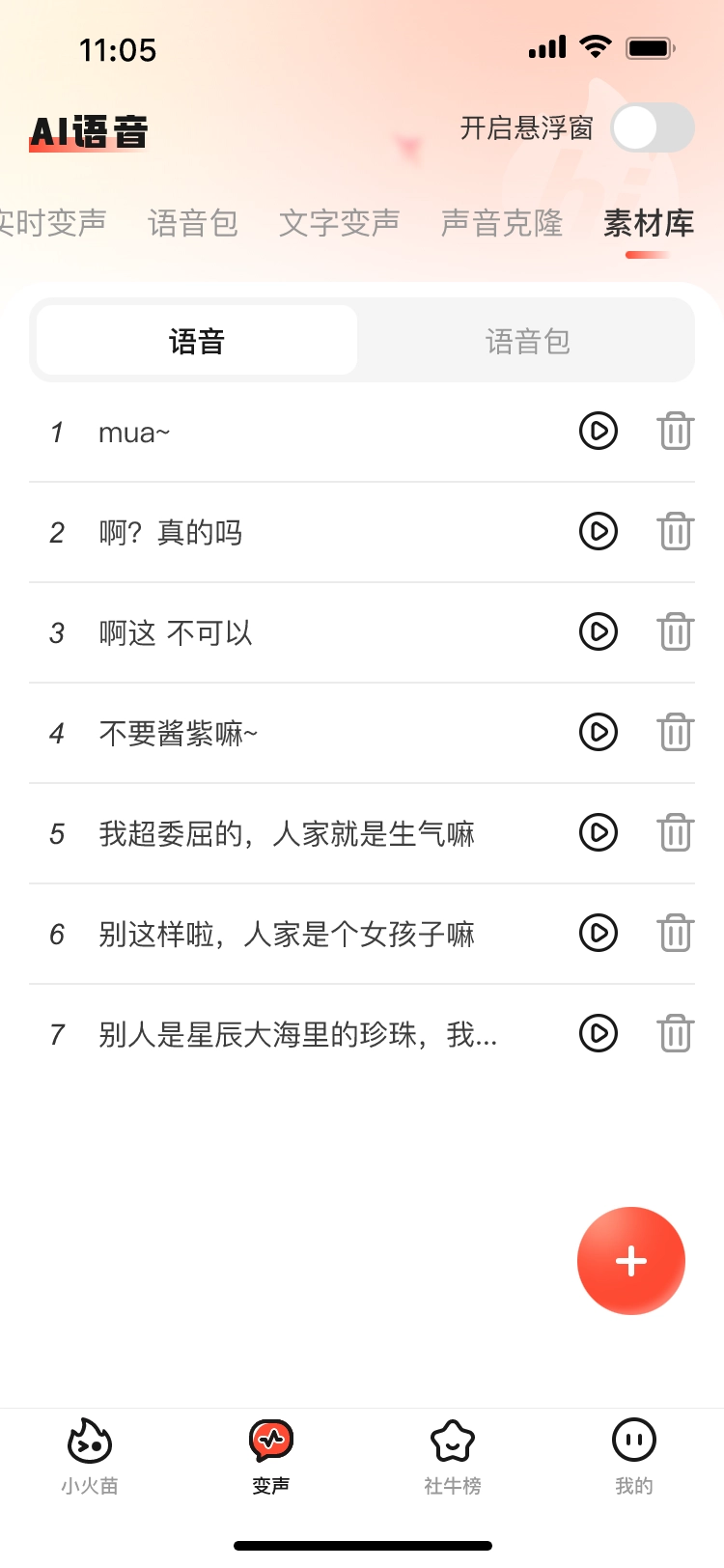Play the "啊？真的吗" recording
This screenshot has height=1568, width=724.
click(598, 532)
